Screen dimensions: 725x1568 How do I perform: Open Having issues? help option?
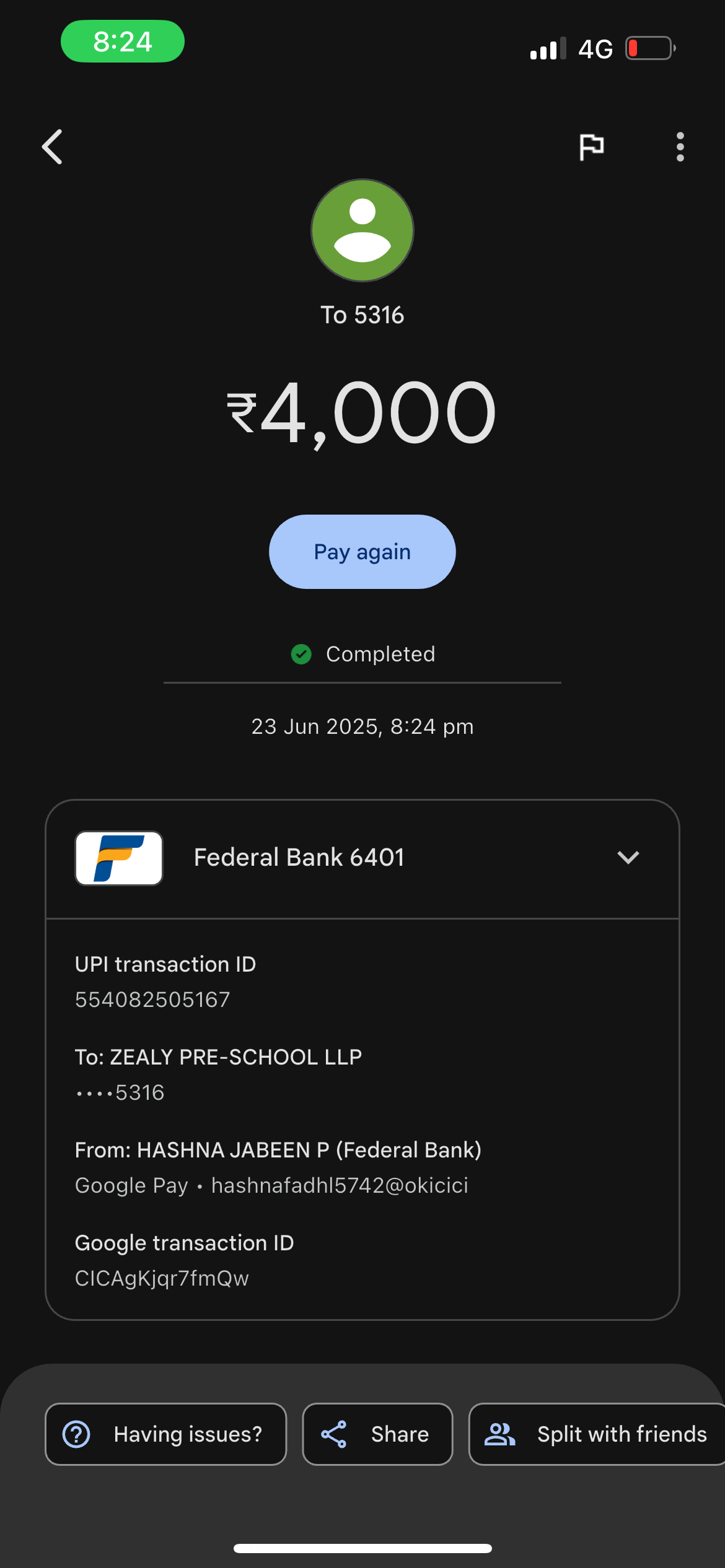coord(165,1434)
